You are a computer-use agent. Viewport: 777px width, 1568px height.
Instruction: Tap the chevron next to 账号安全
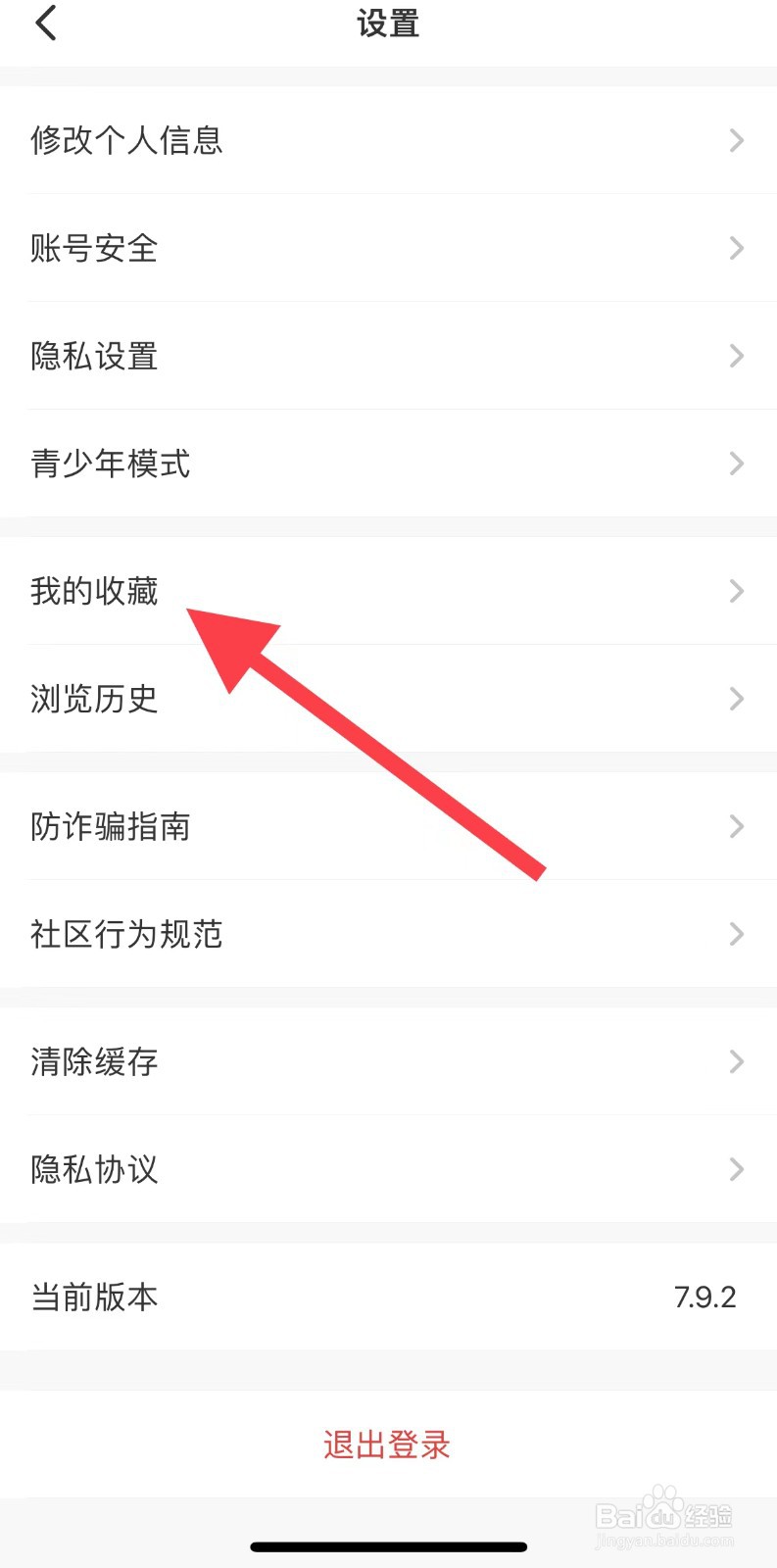[x=736, y=248]
